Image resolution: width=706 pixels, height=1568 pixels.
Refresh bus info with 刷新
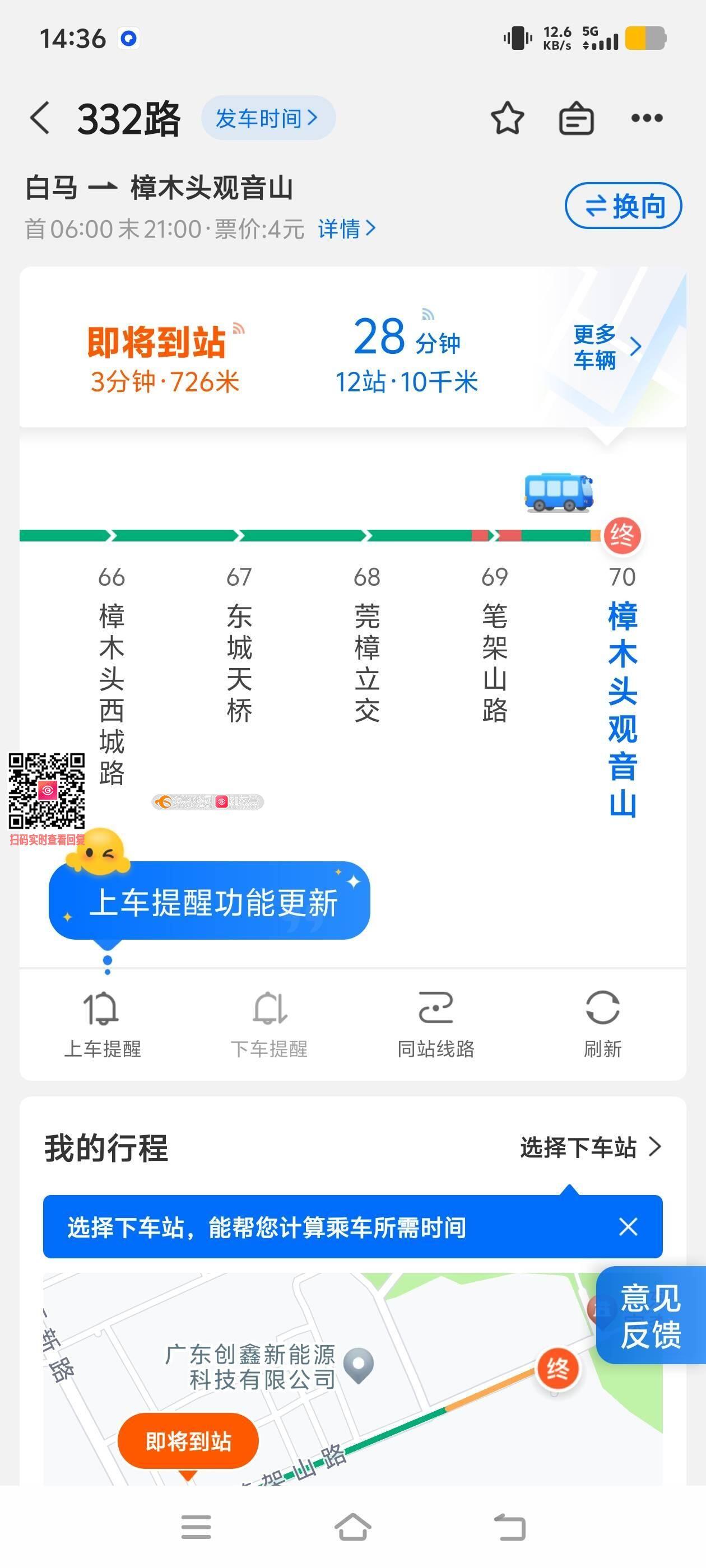pyautogui.click(x=602, y=1023)
